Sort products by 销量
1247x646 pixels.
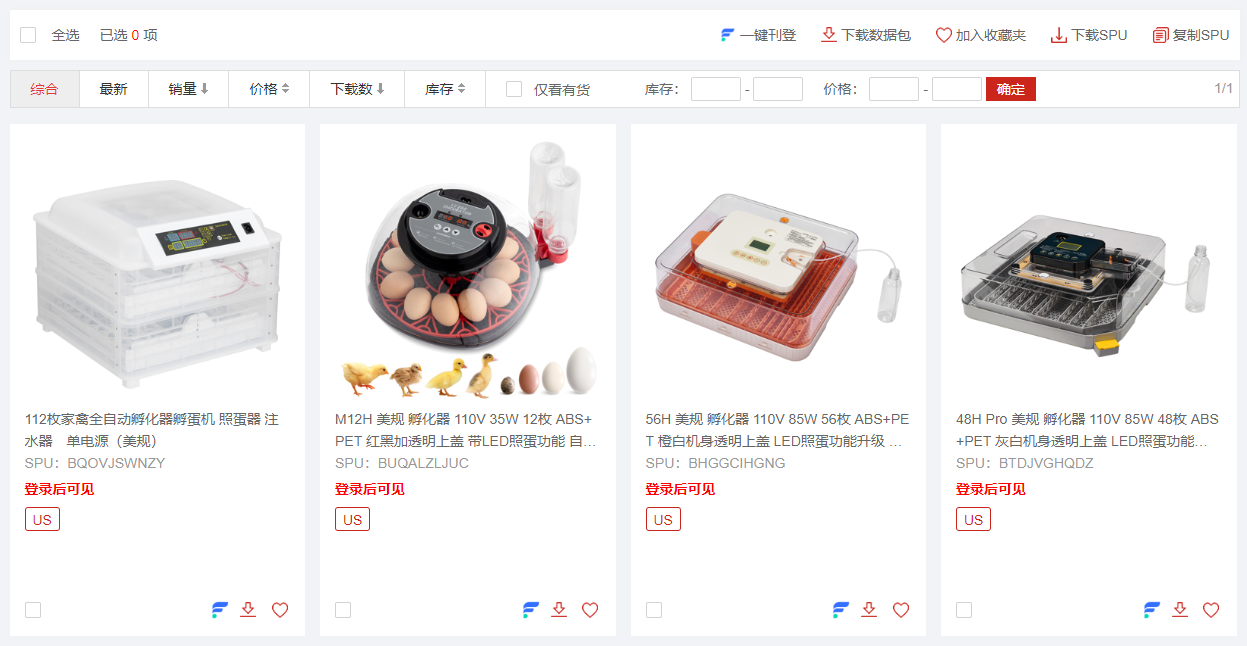point(188,89)
